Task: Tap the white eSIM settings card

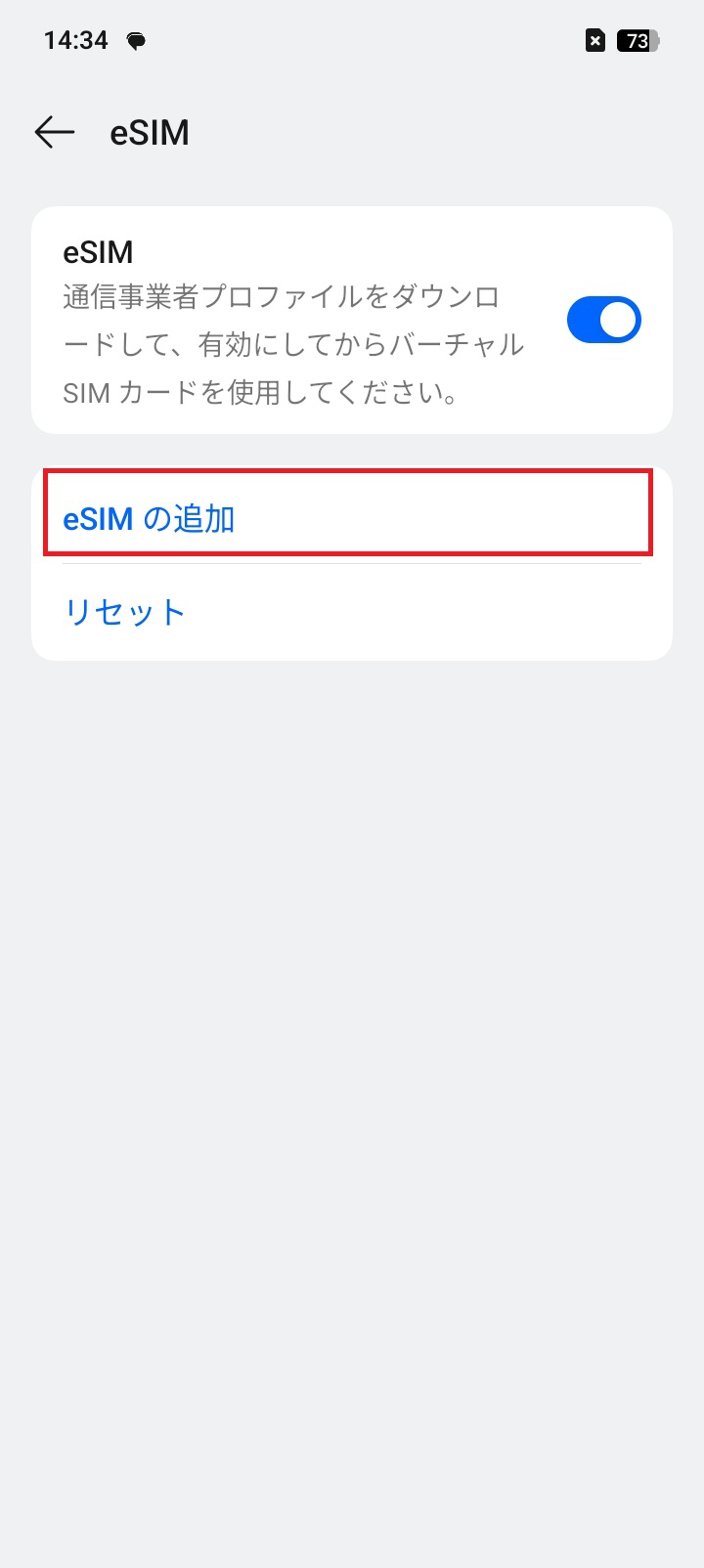Action: (x=352, y=318)
